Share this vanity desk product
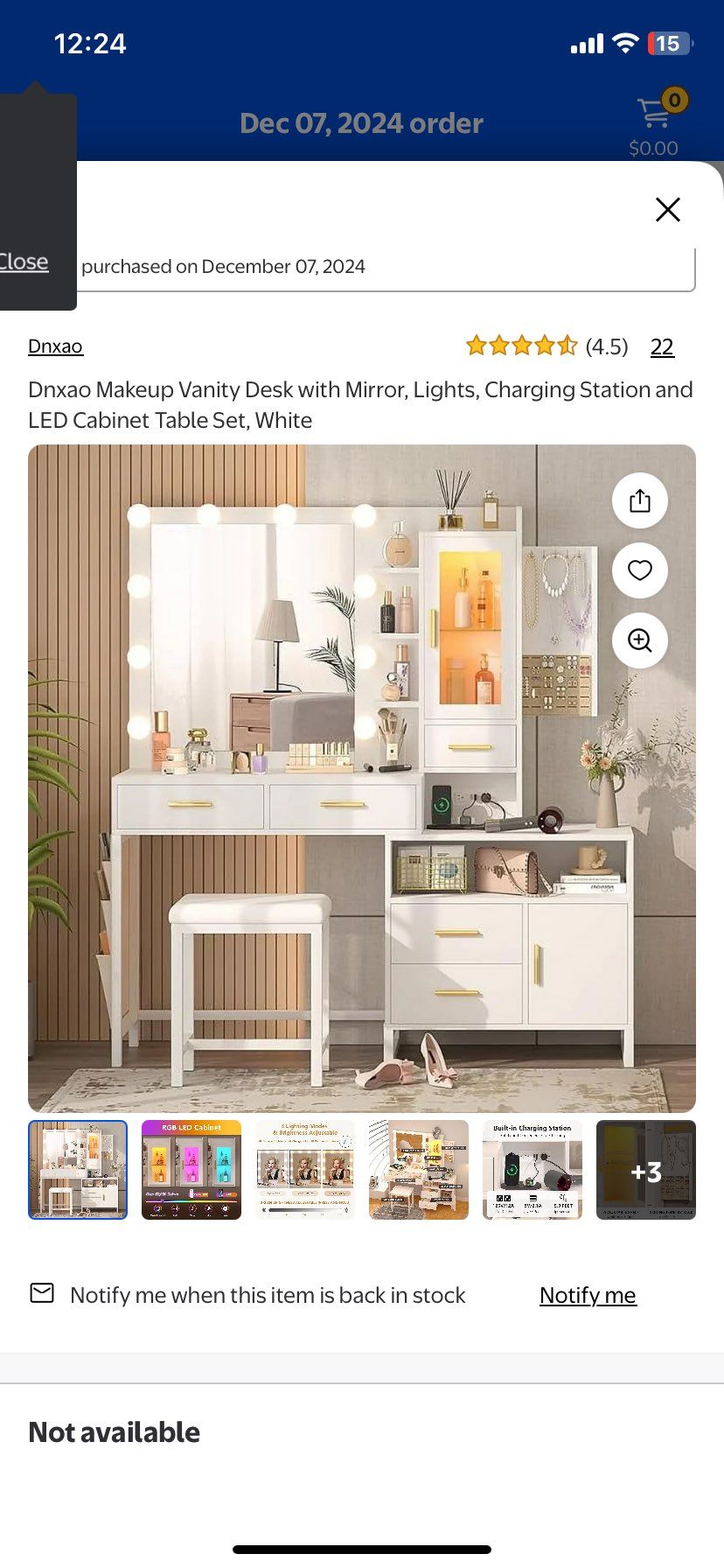The image size is (724, 1568). [x=640, y=500]
